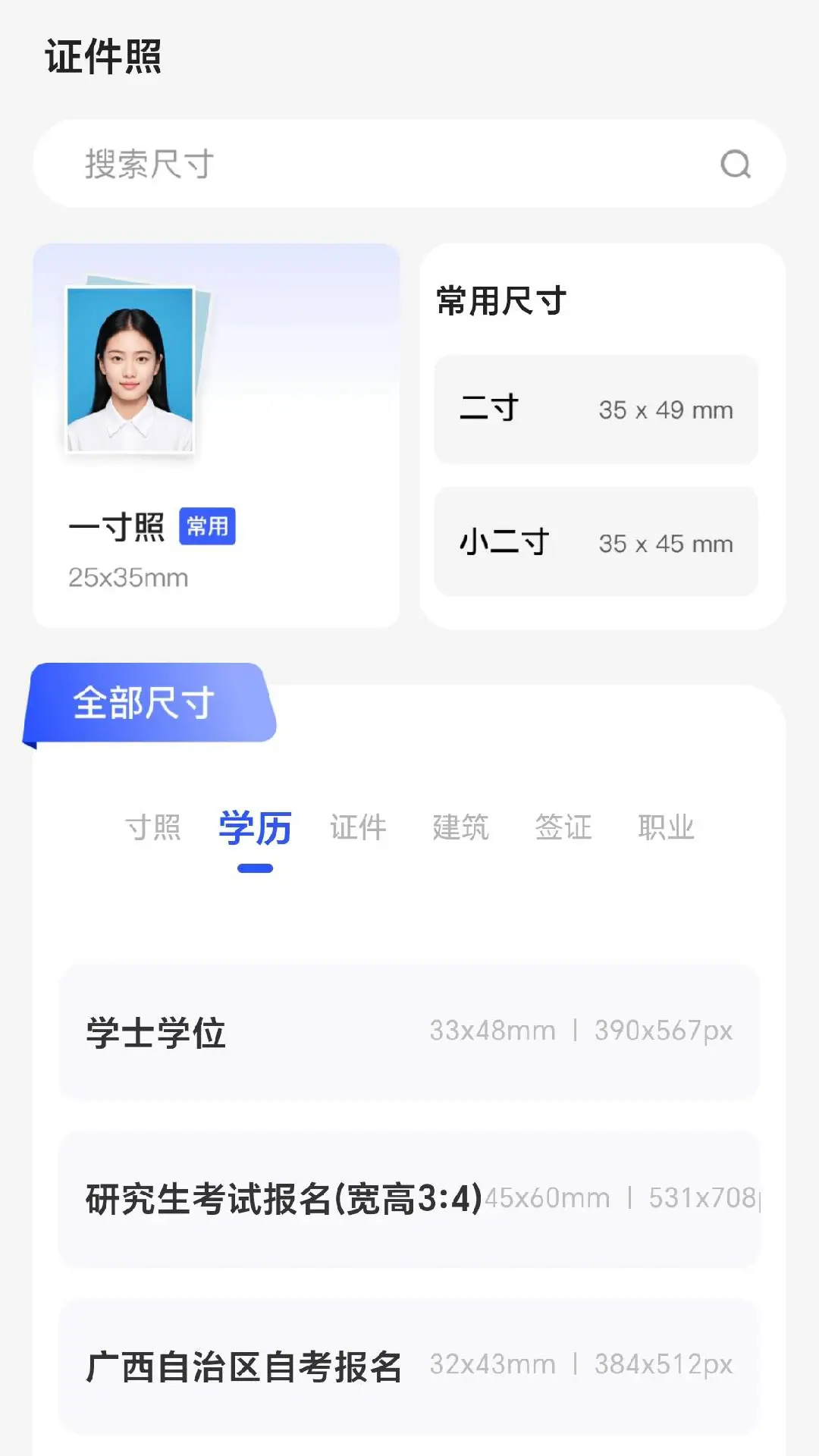This screenshot has width=819, height=1456.
Task: Select the 二寸 35 x 49 mm size
Action: (x=595, y=409)
